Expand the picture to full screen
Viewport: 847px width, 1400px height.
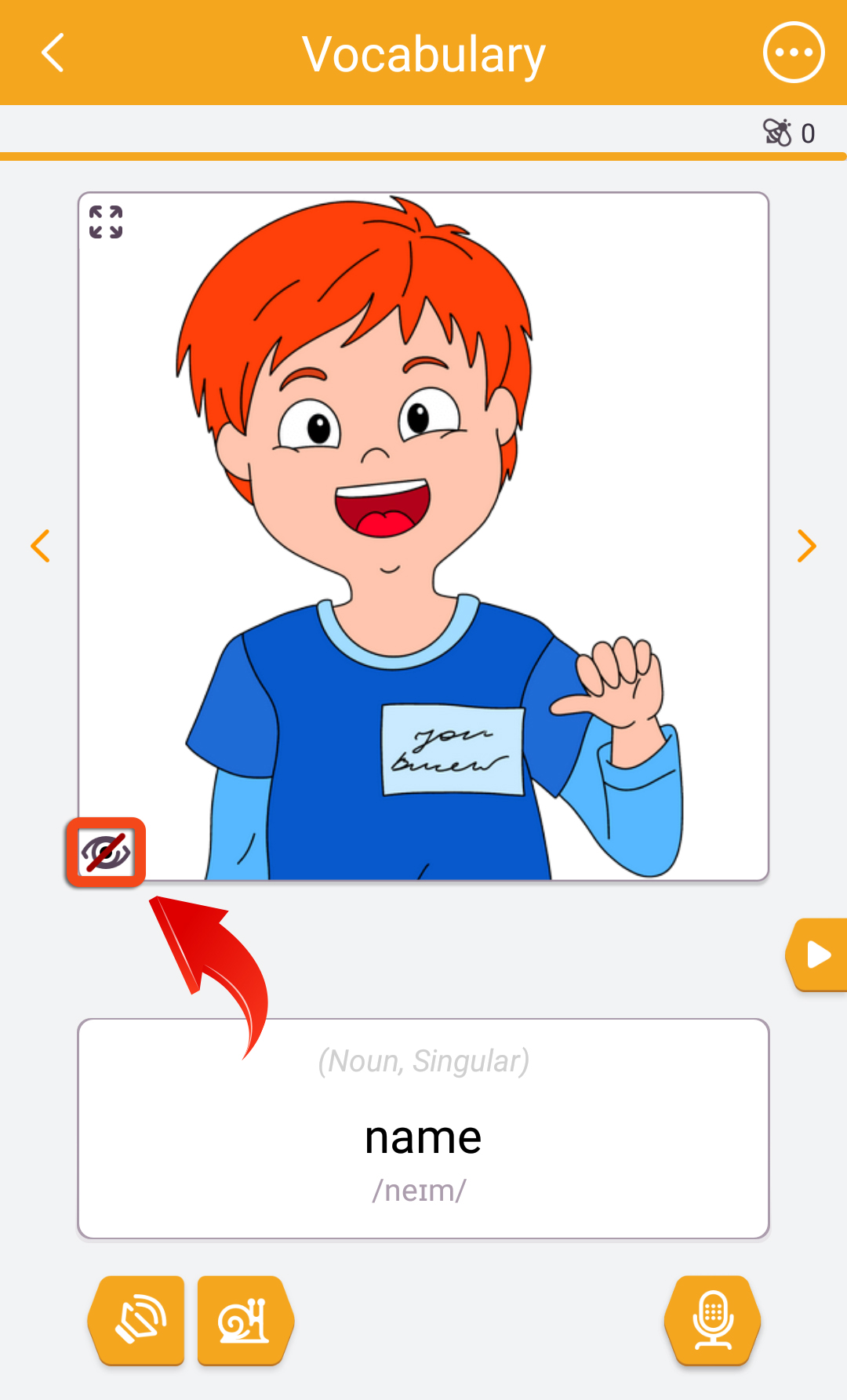pos(106,222)
